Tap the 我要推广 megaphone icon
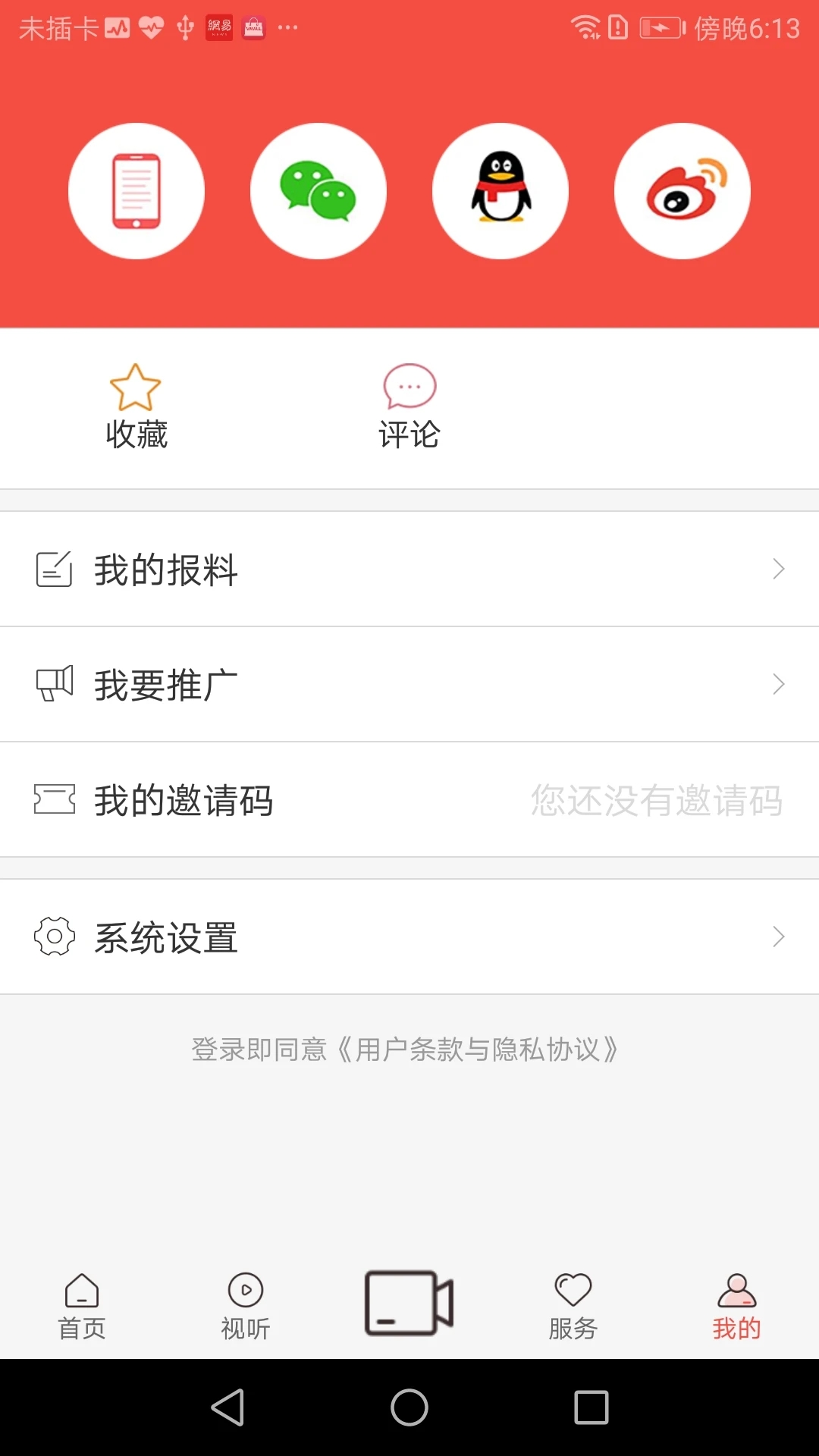The width and height of the screenshot is (819, 1456). [54, 683]
